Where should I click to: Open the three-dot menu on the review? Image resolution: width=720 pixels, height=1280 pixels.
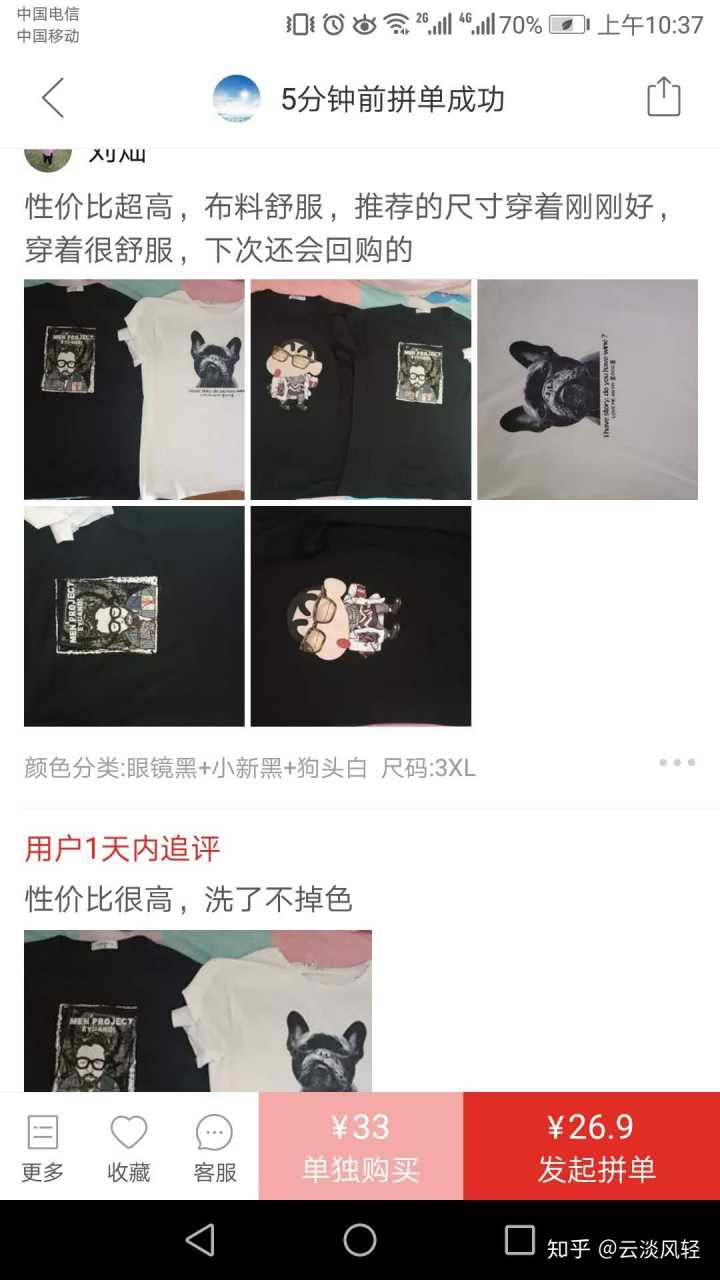(x=676, y=763)
